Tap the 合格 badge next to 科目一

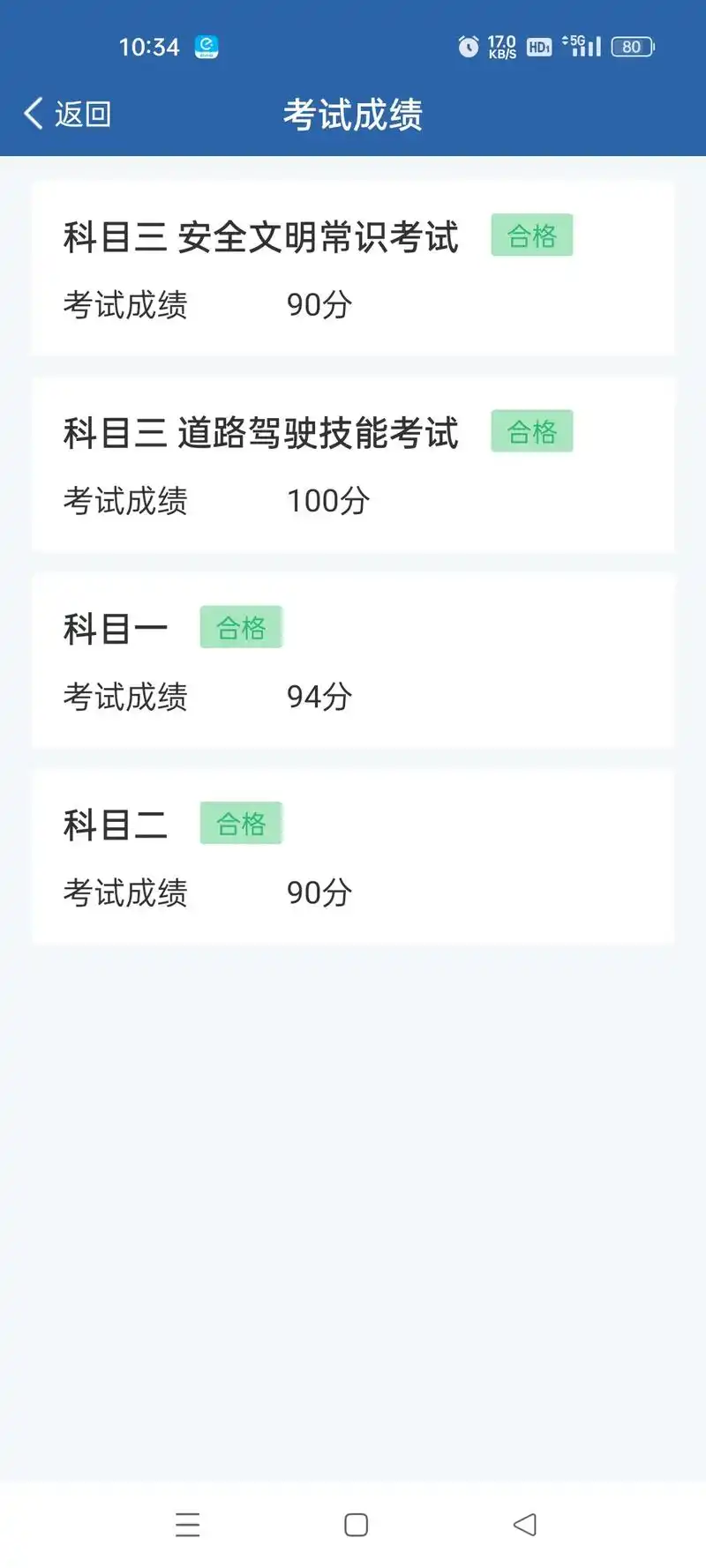click(241, 627)
